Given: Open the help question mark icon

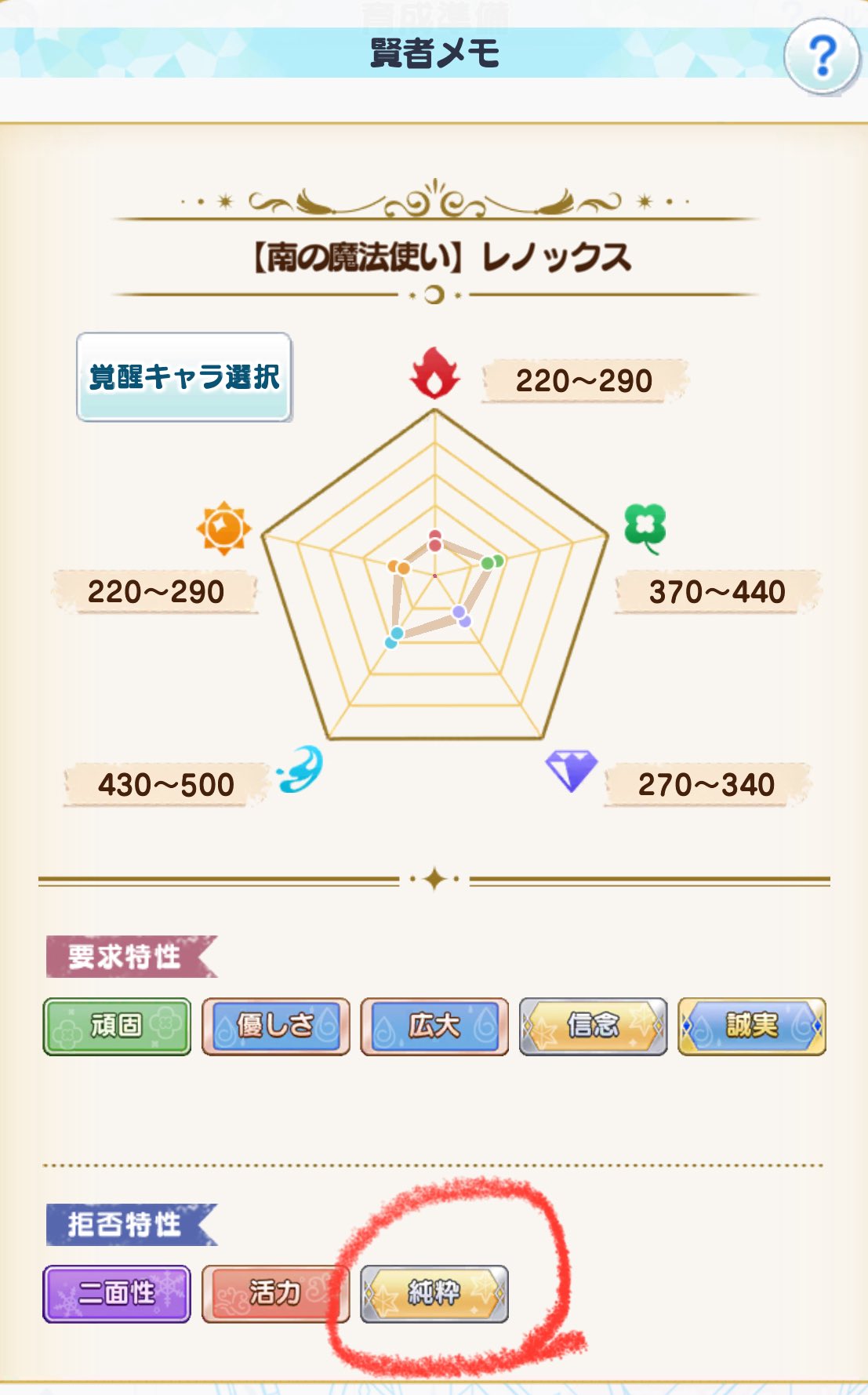Looking at the screenshot, I should click(823, 56).
